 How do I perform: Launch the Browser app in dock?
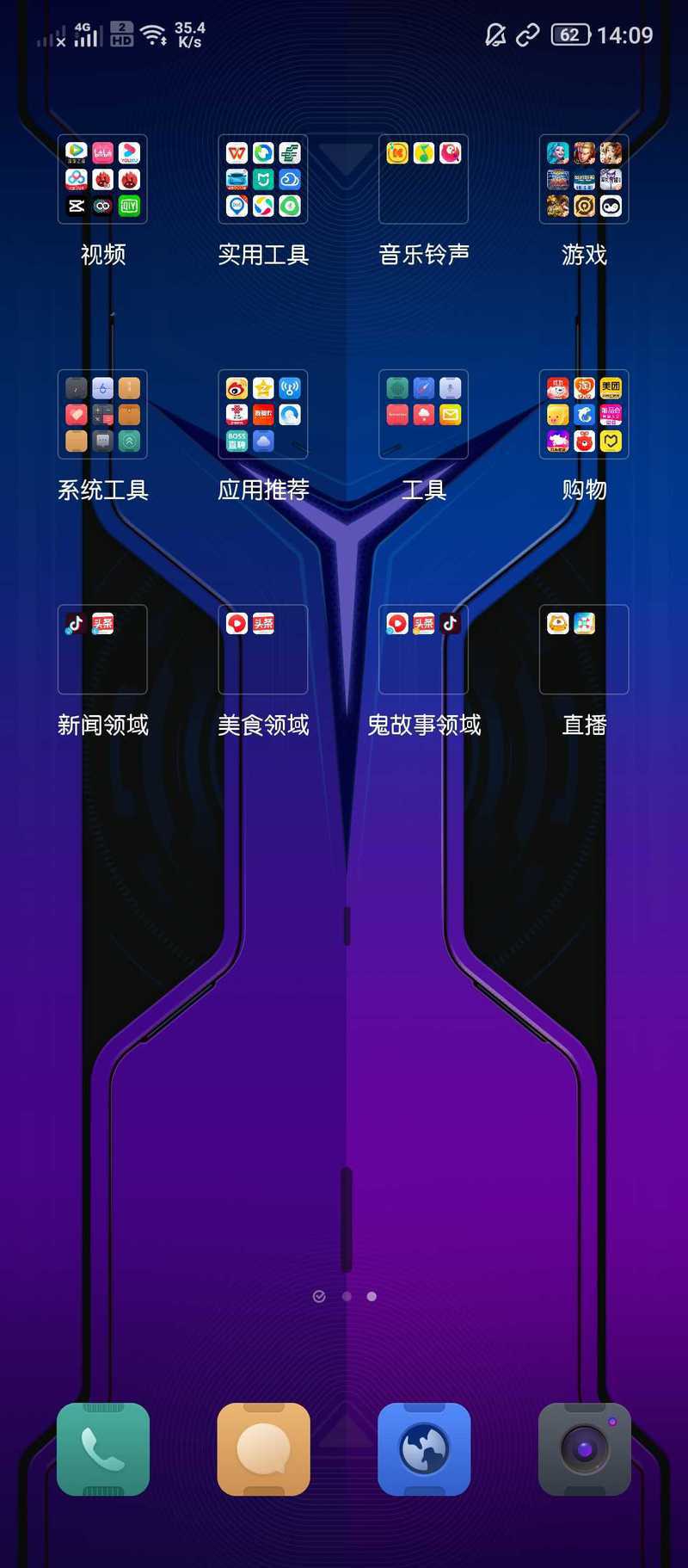[x=424, y=1449]
